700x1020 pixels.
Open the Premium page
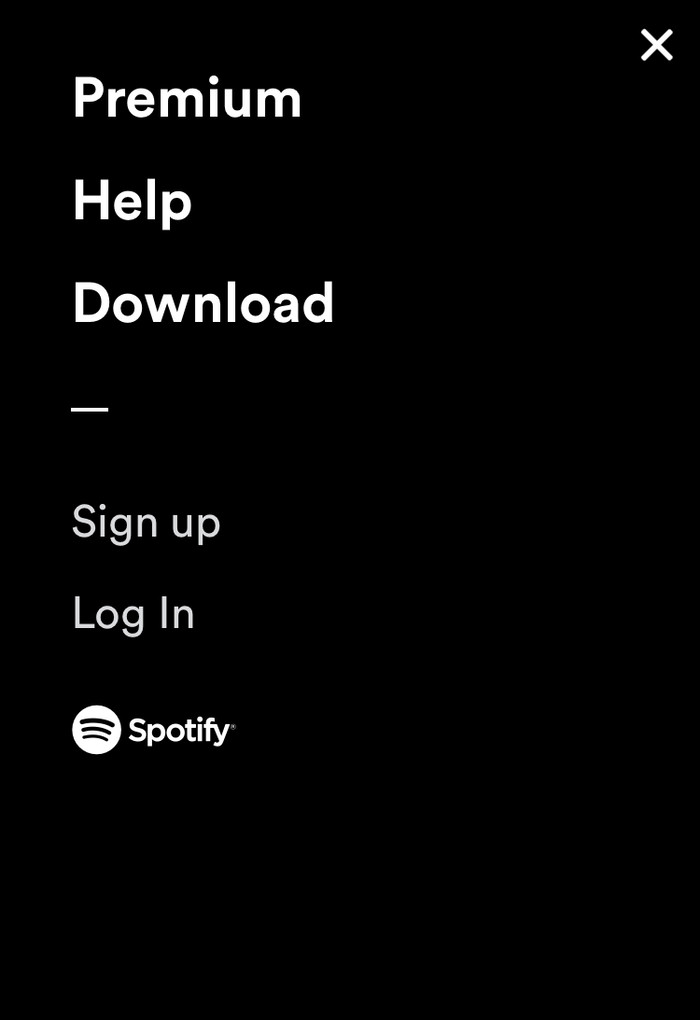pyautogui.click(x=187, y=98)
